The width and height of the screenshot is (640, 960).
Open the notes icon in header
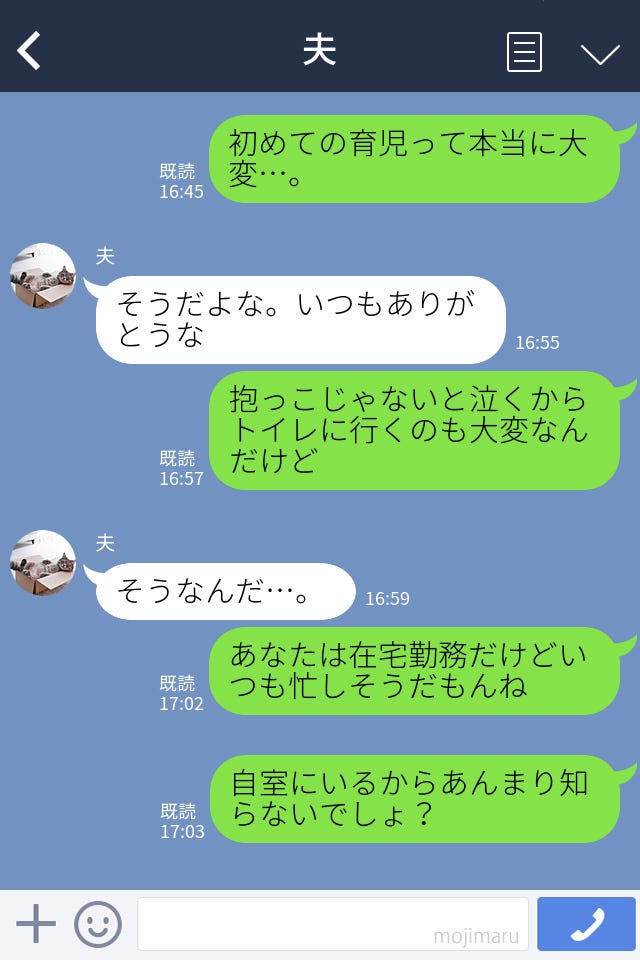tap(524, 52)
